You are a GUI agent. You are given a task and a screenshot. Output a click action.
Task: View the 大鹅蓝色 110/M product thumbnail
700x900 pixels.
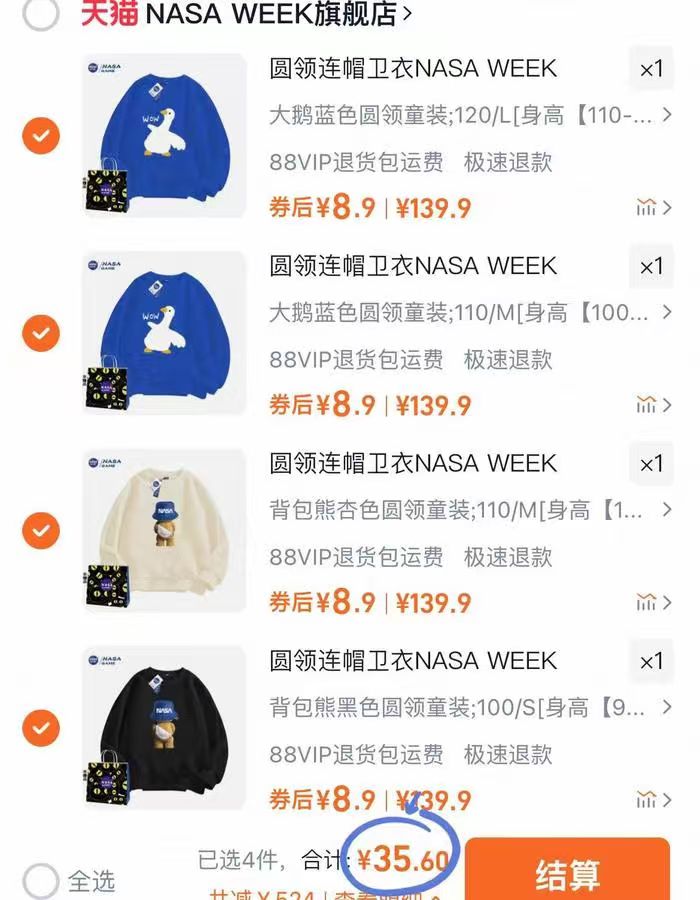click(164, 332)
